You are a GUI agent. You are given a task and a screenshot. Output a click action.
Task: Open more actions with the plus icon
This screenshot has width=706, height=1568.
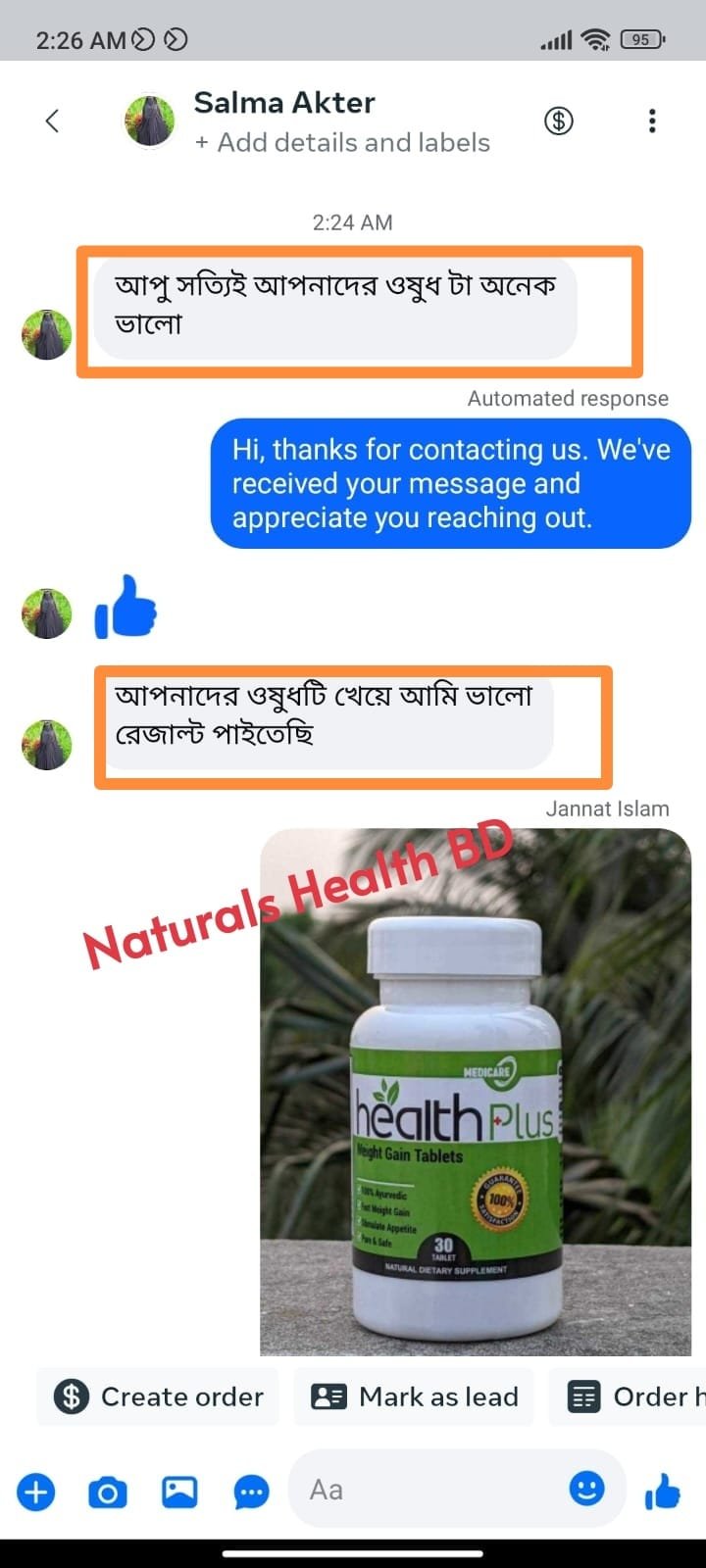[x=36, y=1493]
